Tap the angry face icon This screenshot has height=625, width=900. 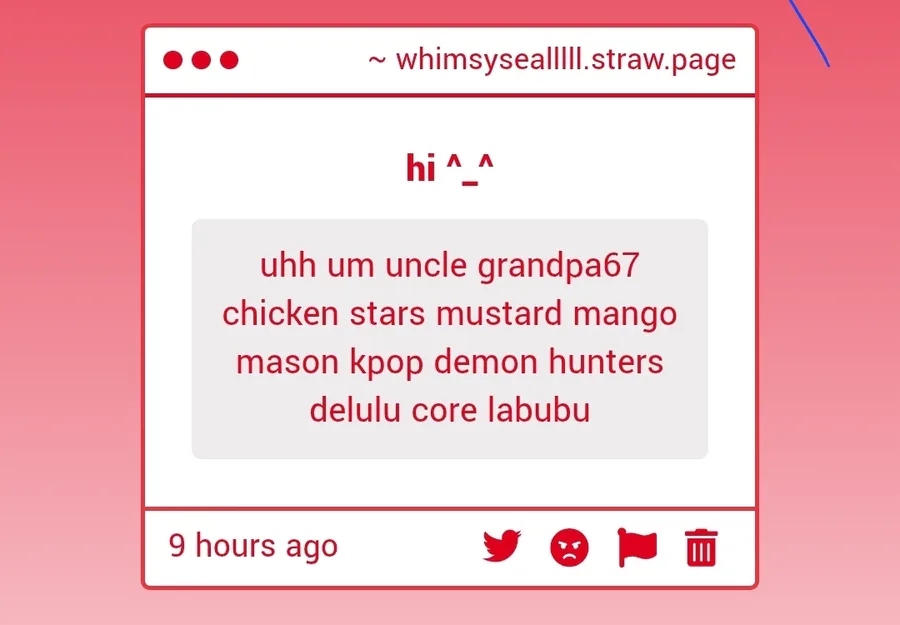(569, 548)
